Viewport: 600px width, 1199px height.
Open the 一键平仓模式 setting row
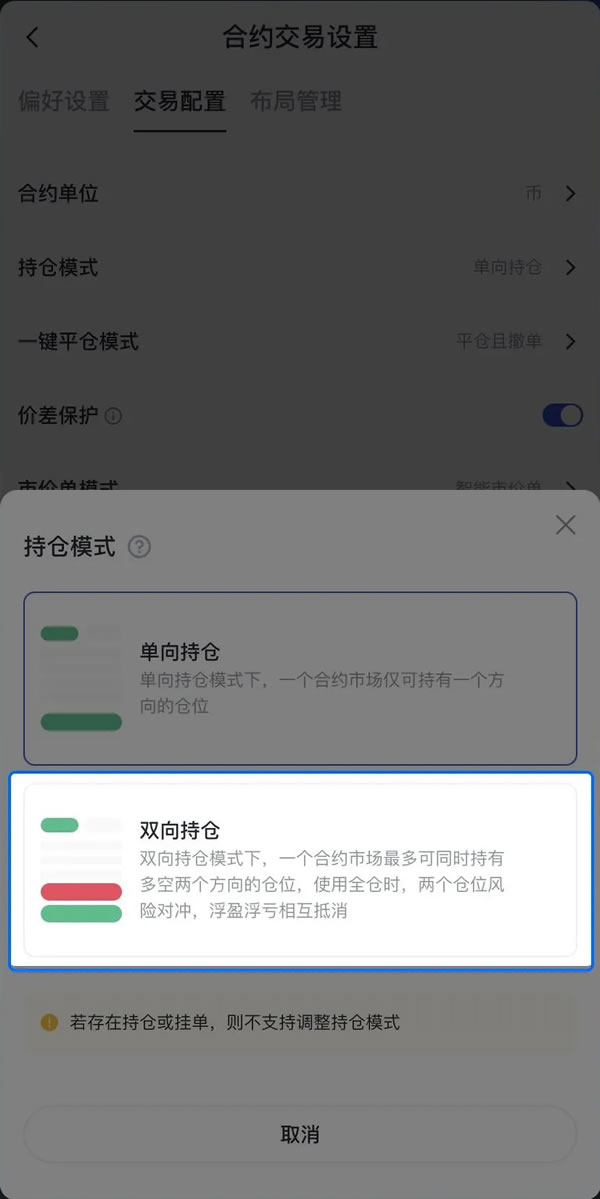(300, 342)
